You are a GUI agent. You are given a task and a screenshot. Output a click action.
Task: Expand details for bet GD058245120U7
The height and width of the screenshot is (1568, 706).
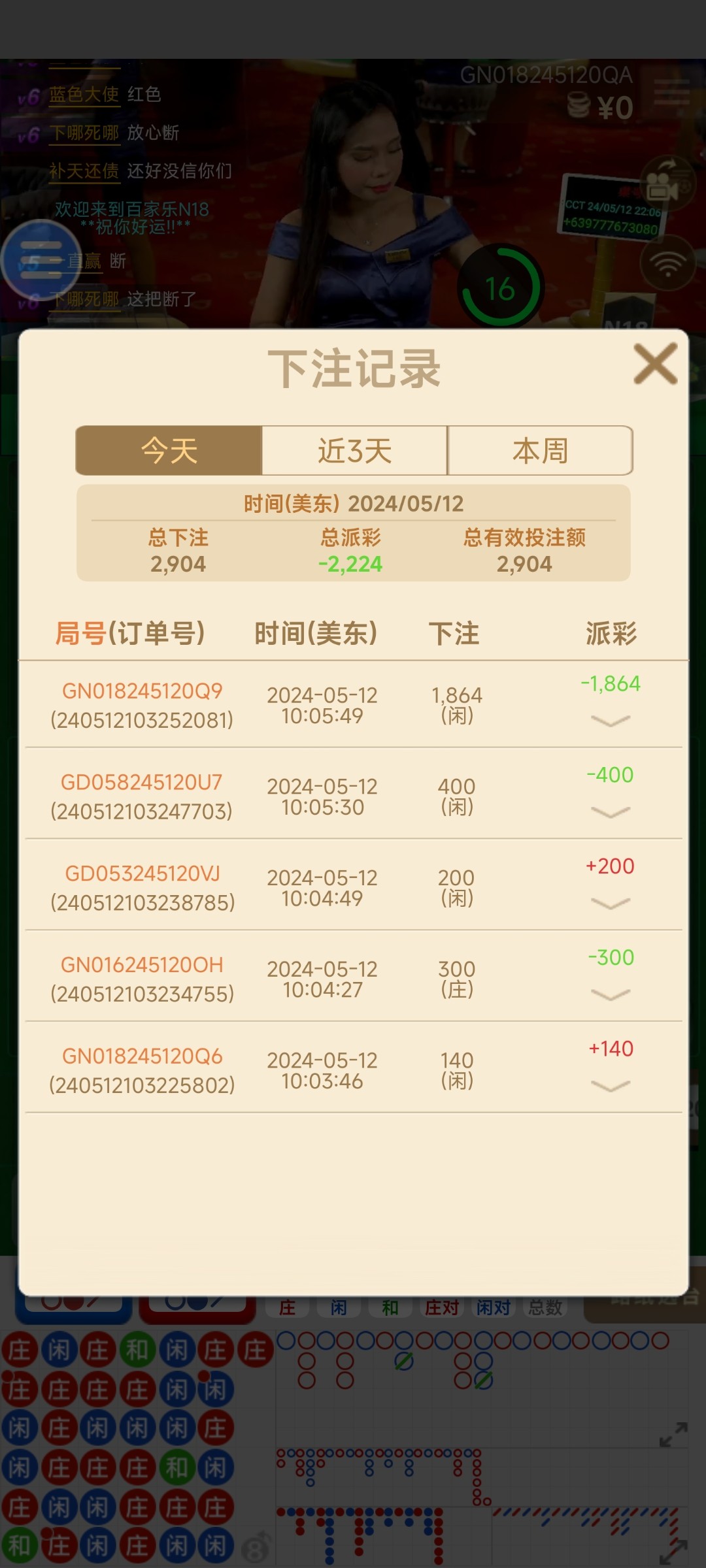pos(610,812)
